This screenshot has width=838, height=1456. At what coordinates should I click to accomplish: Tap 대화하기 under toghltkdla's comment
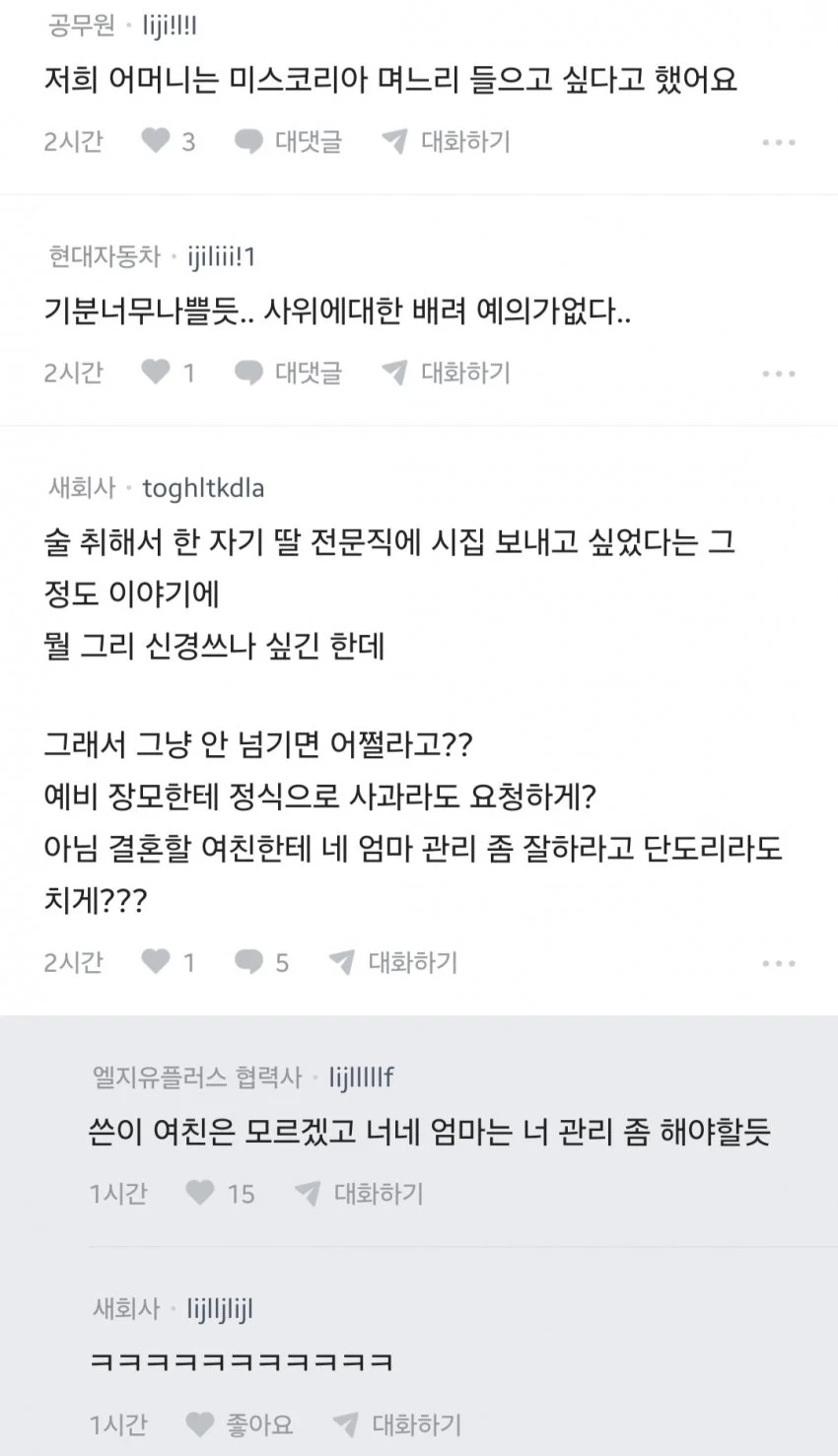393,962
